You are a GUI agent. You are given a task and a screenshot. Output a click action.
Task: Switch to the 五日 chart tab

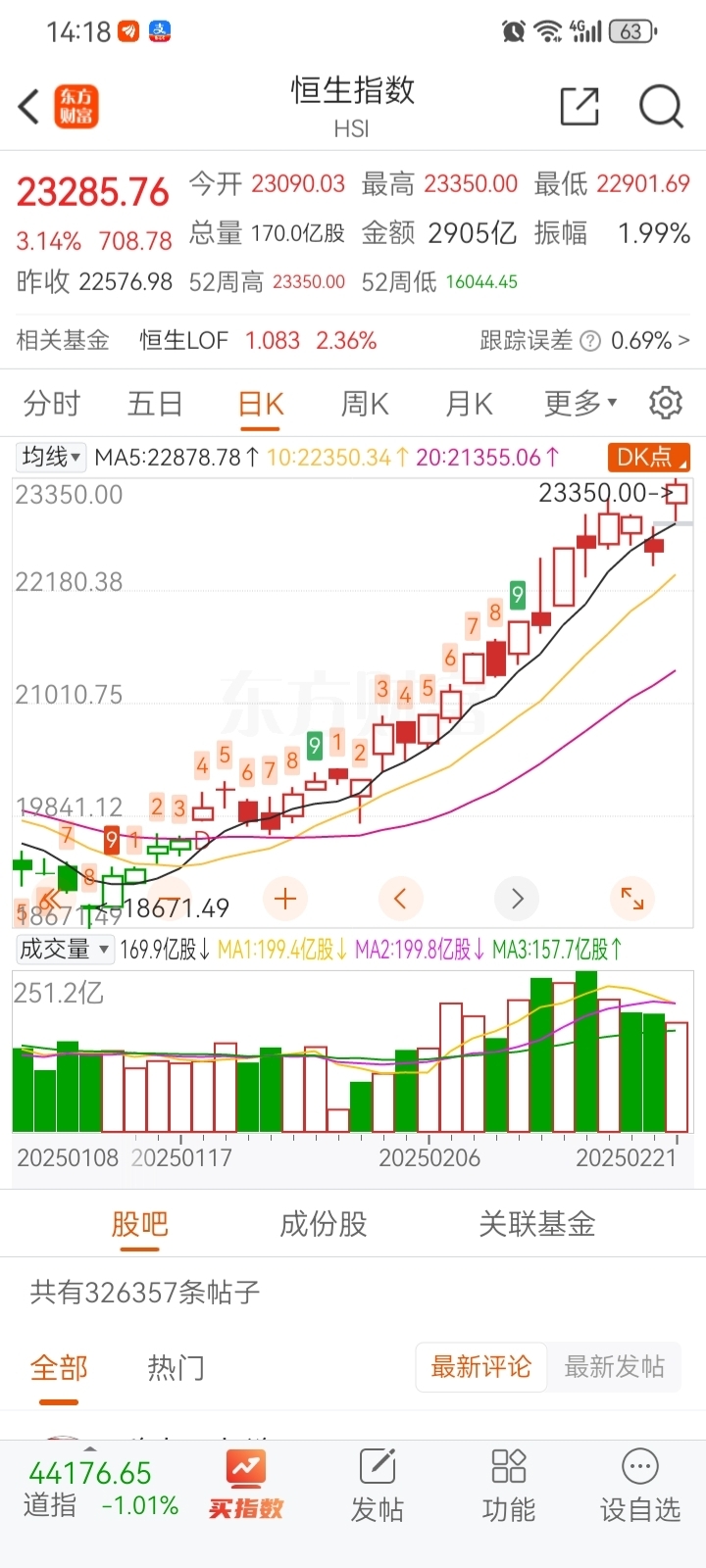(155, 404)
